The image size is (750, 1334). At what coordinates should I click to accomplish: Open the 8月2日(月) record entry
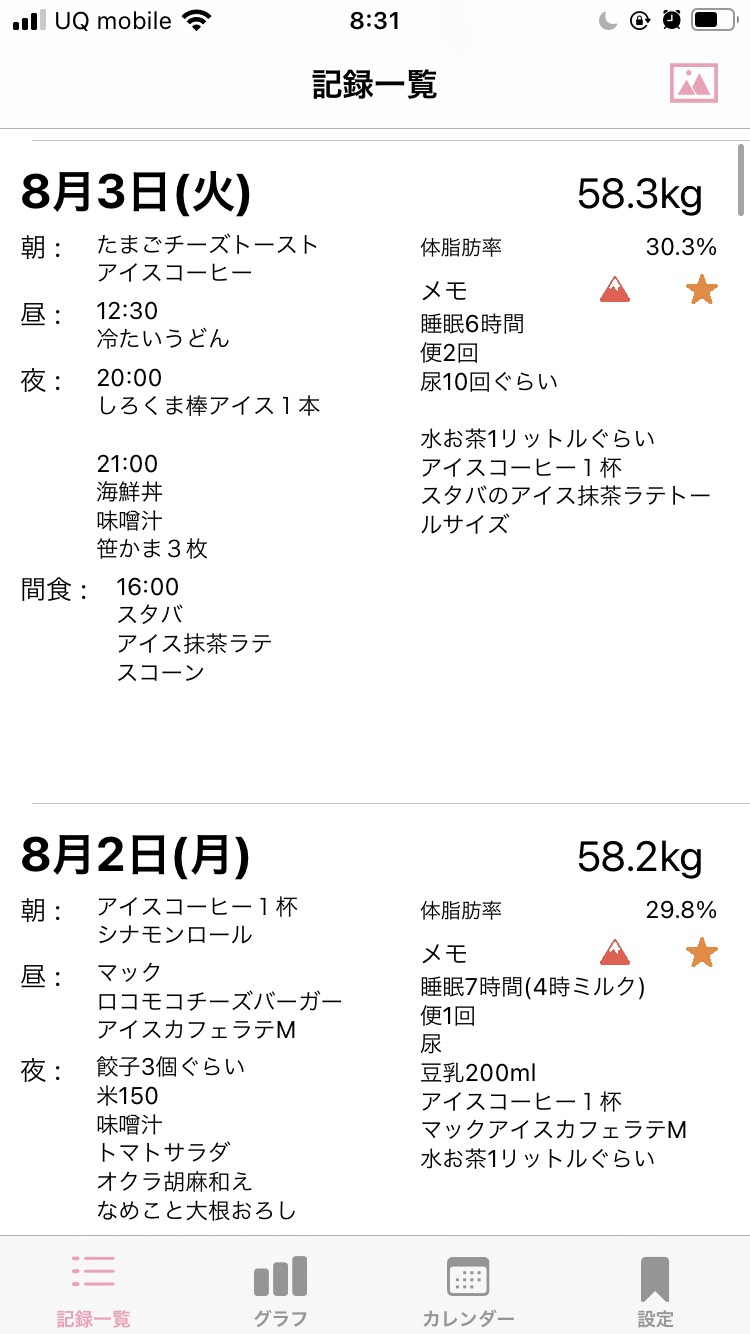click(x=375, y=1020)
